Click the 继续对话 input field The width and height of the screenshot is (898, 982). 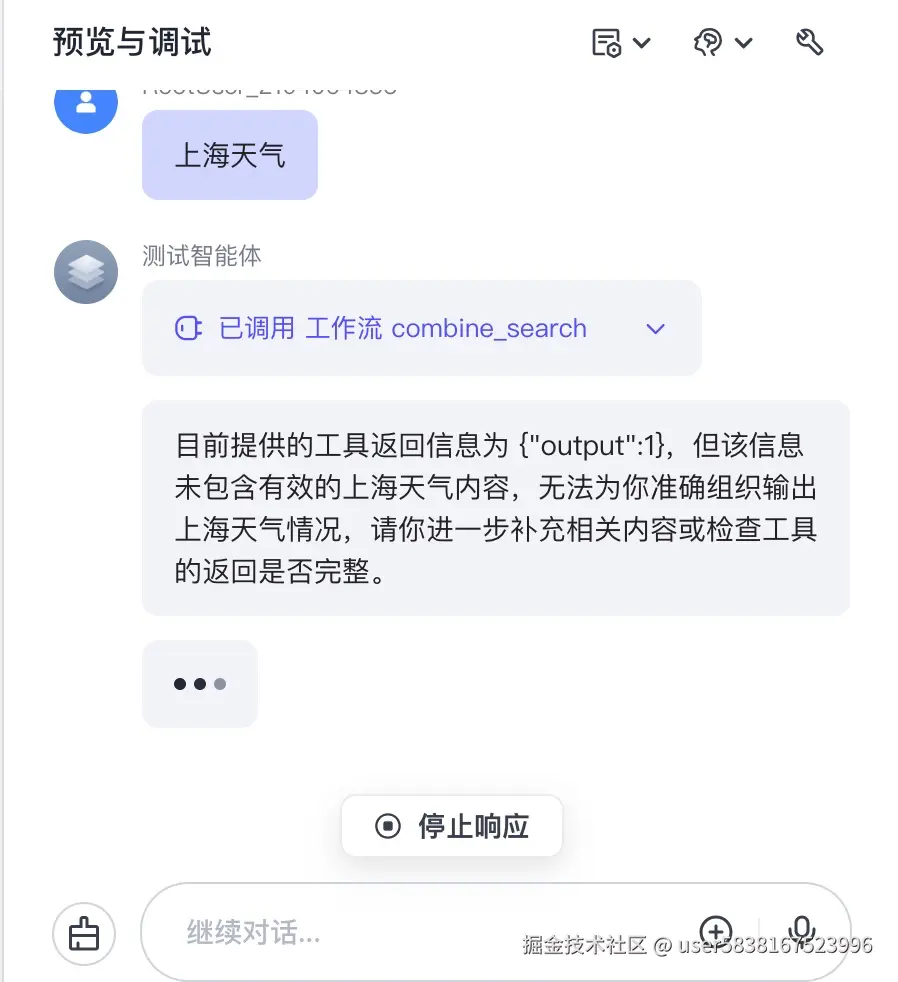[x=250, y=930]
